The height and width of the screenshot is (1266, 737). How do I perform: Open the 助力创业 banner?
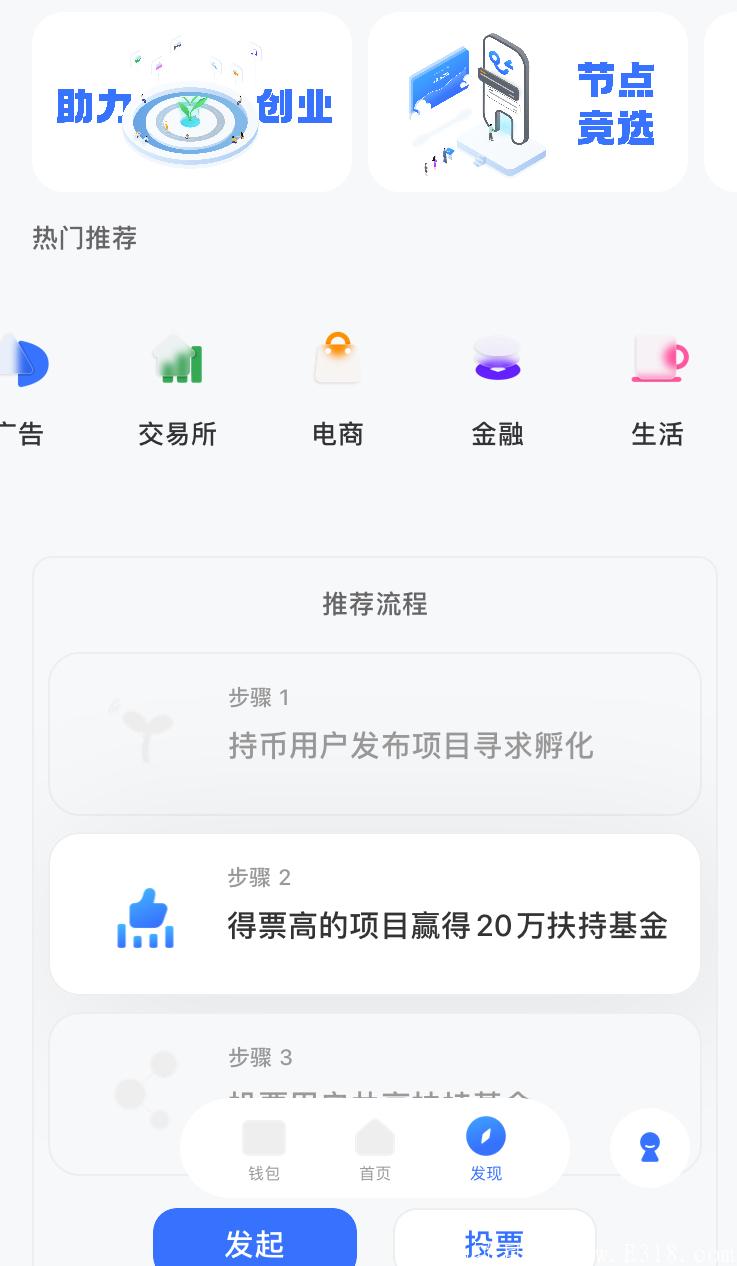pos(191,101)
